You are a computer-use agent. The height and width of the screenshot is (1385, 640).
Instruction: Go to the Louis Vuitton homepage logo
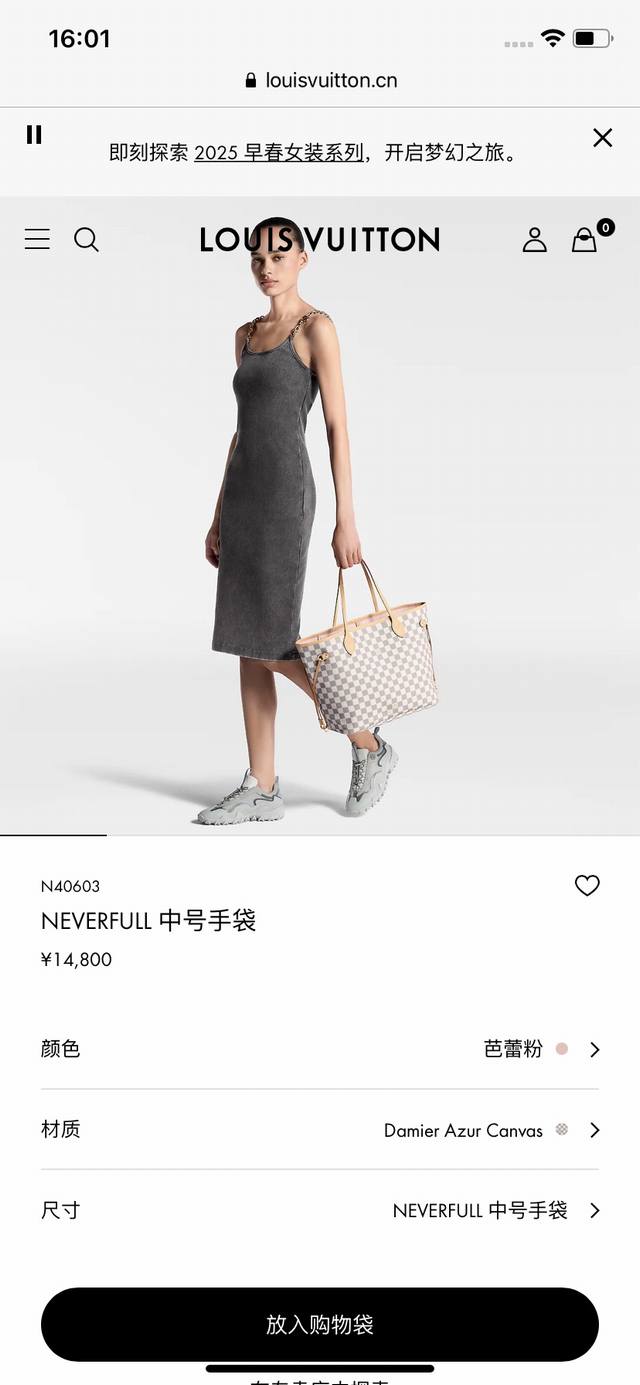pyautogui.click(x=319, y=240)
